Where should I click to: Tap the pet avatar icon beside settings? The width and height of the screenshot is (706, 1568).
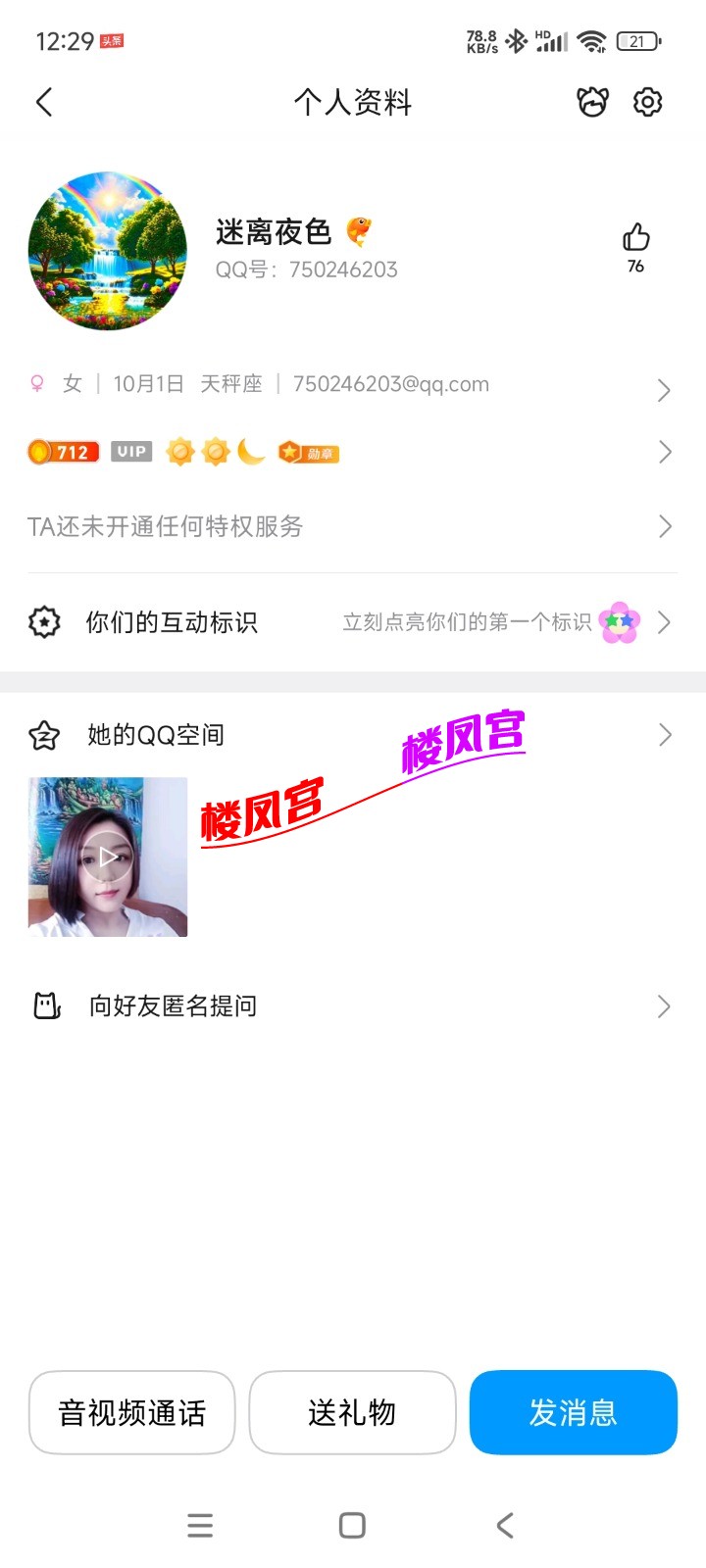(x=591, y=102)
